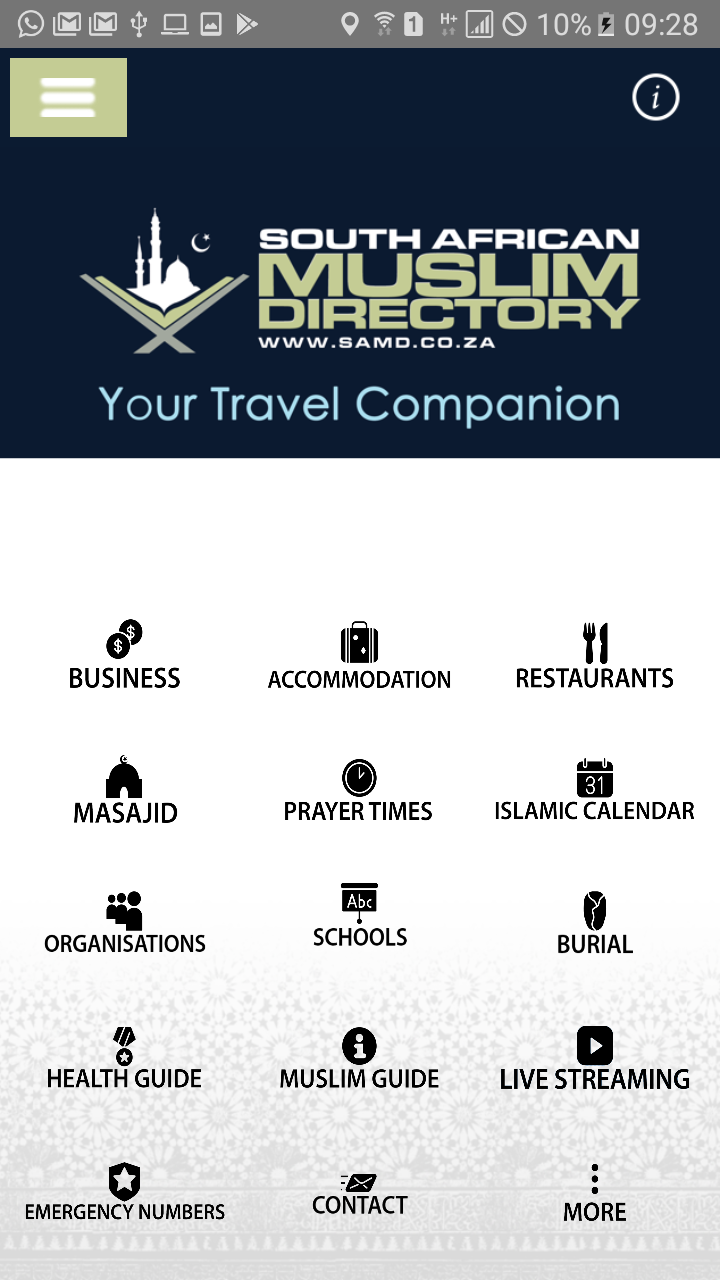View Burial information
The image size is (720, 1280).
tap(595, 923)
